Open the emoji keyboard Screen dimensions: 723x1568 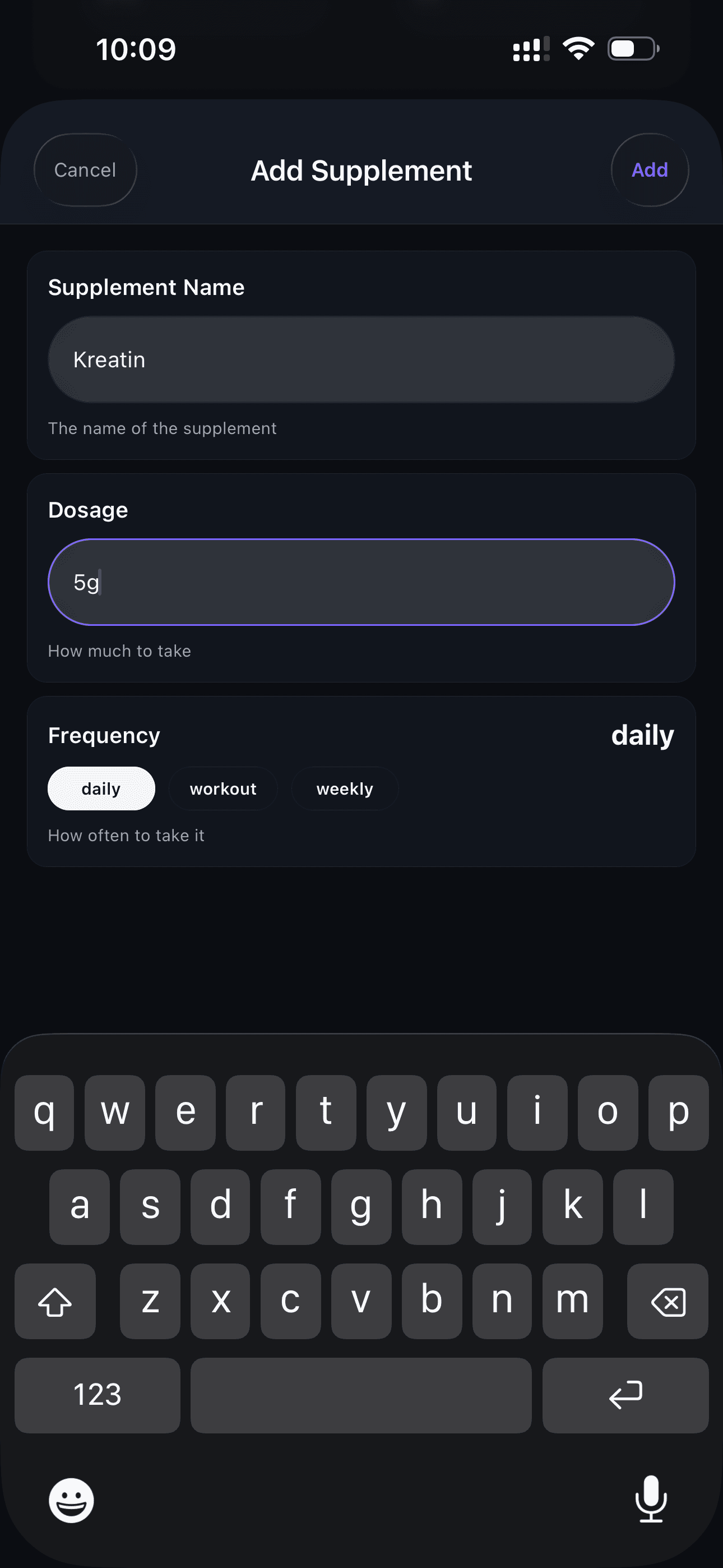click(71, 1500)
